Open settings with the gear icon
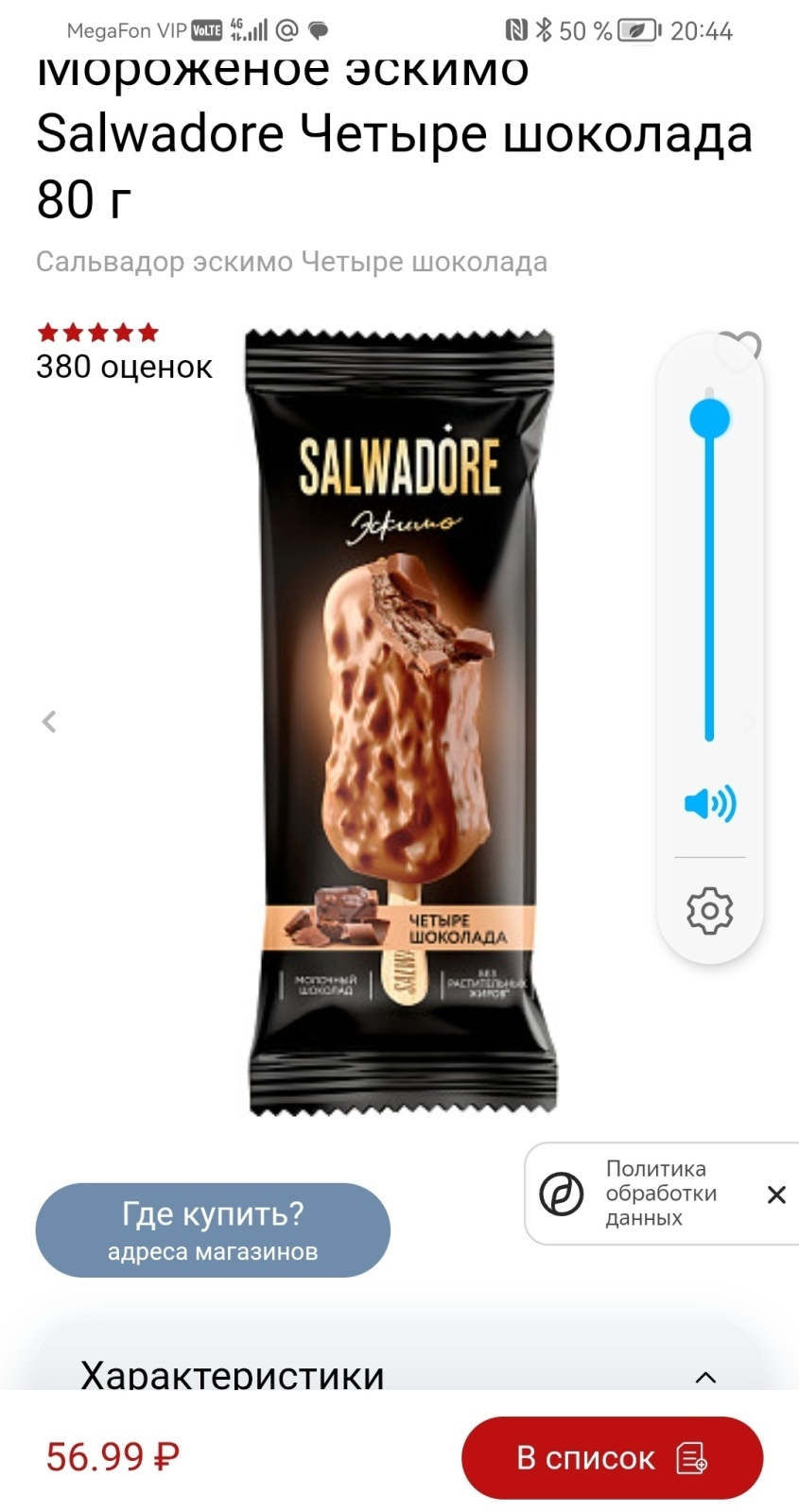Screen dimensions: 799x1512 tap(709, 910)
